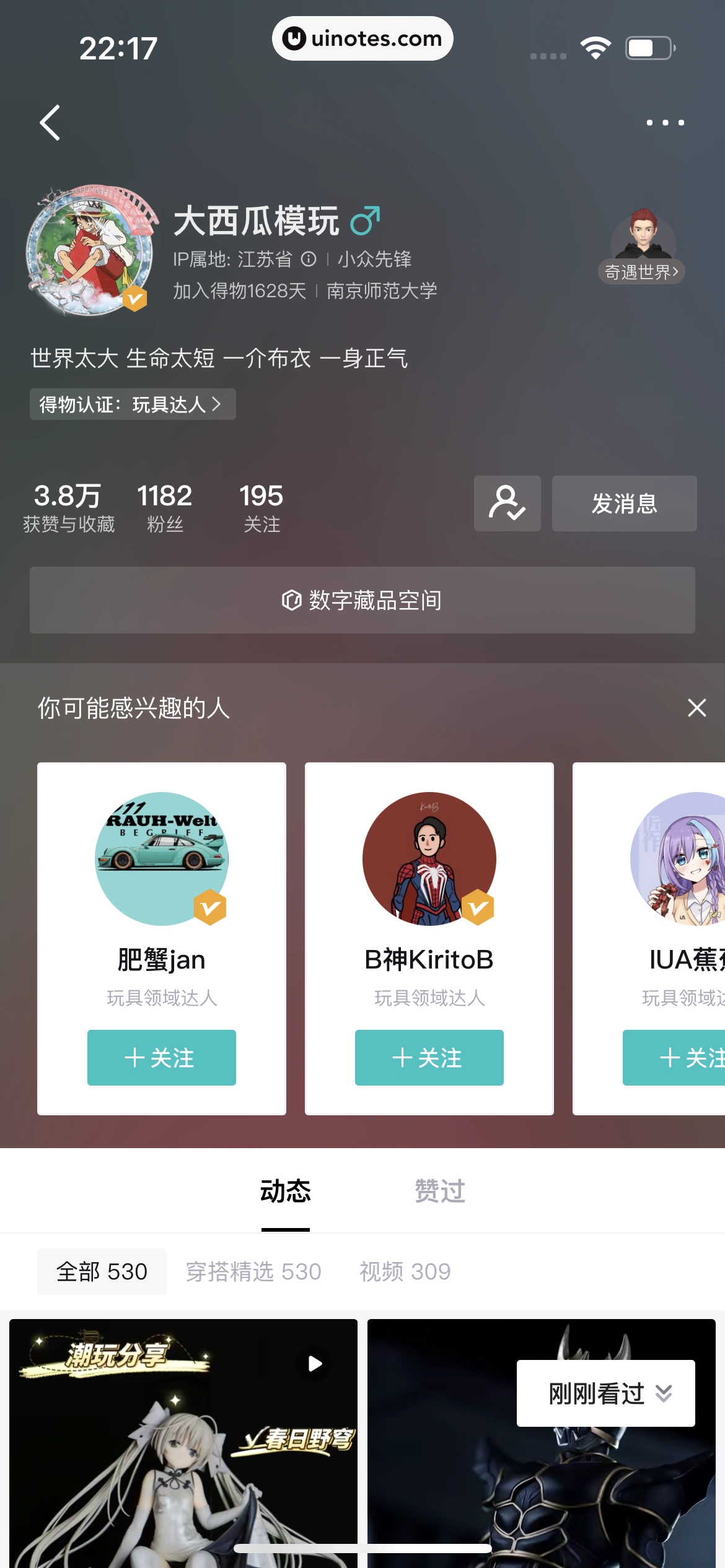Follow 肥蟹jan
The width and height of the screenshot is (725, 1568).
tap(161, 1058)
